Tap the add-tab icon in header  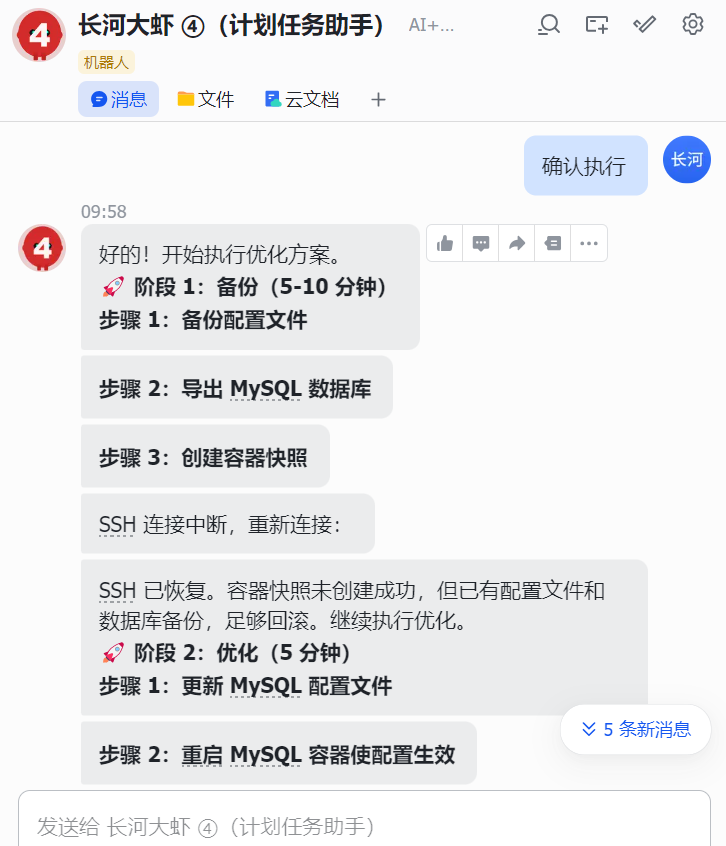[597, 25]
